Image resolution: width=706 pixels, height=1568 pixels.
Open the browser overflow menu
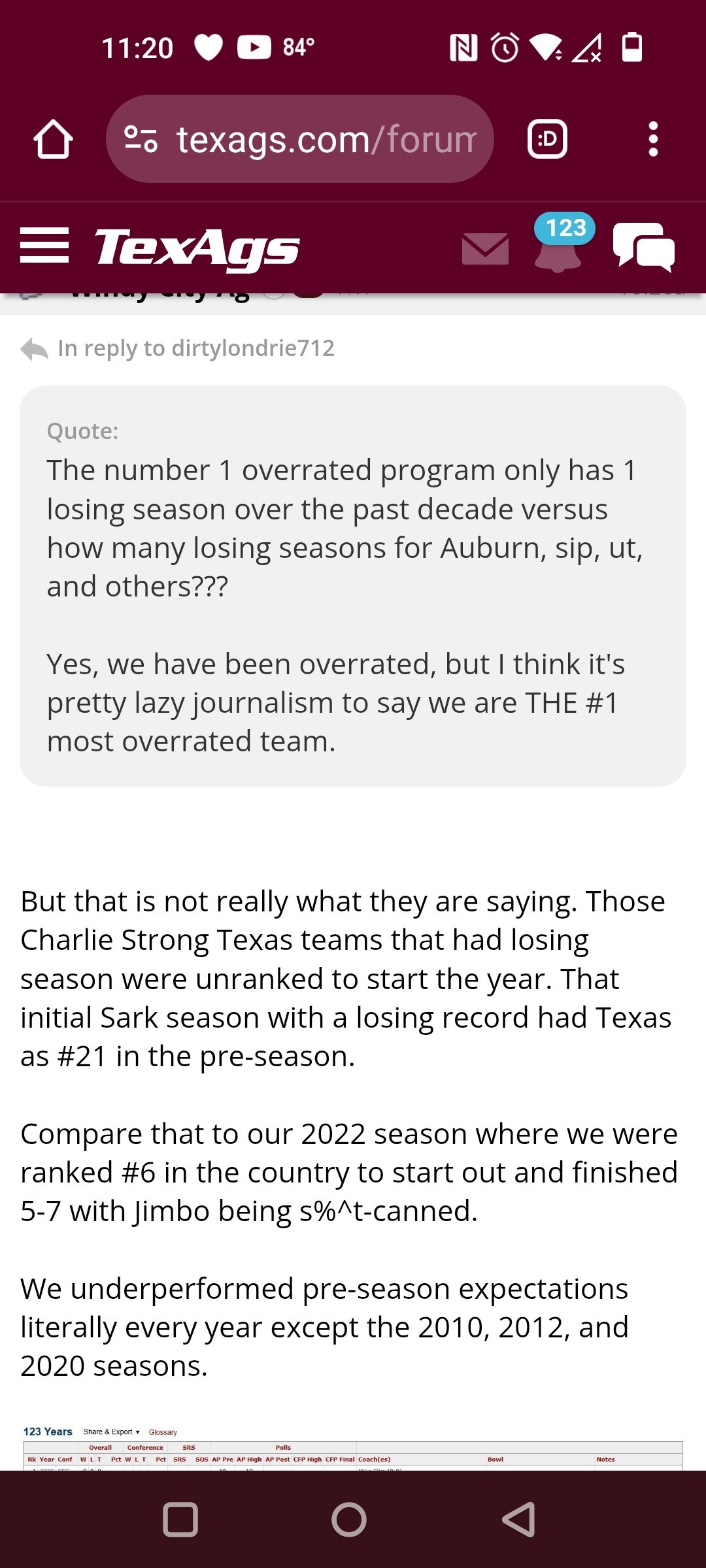[652, 139]
